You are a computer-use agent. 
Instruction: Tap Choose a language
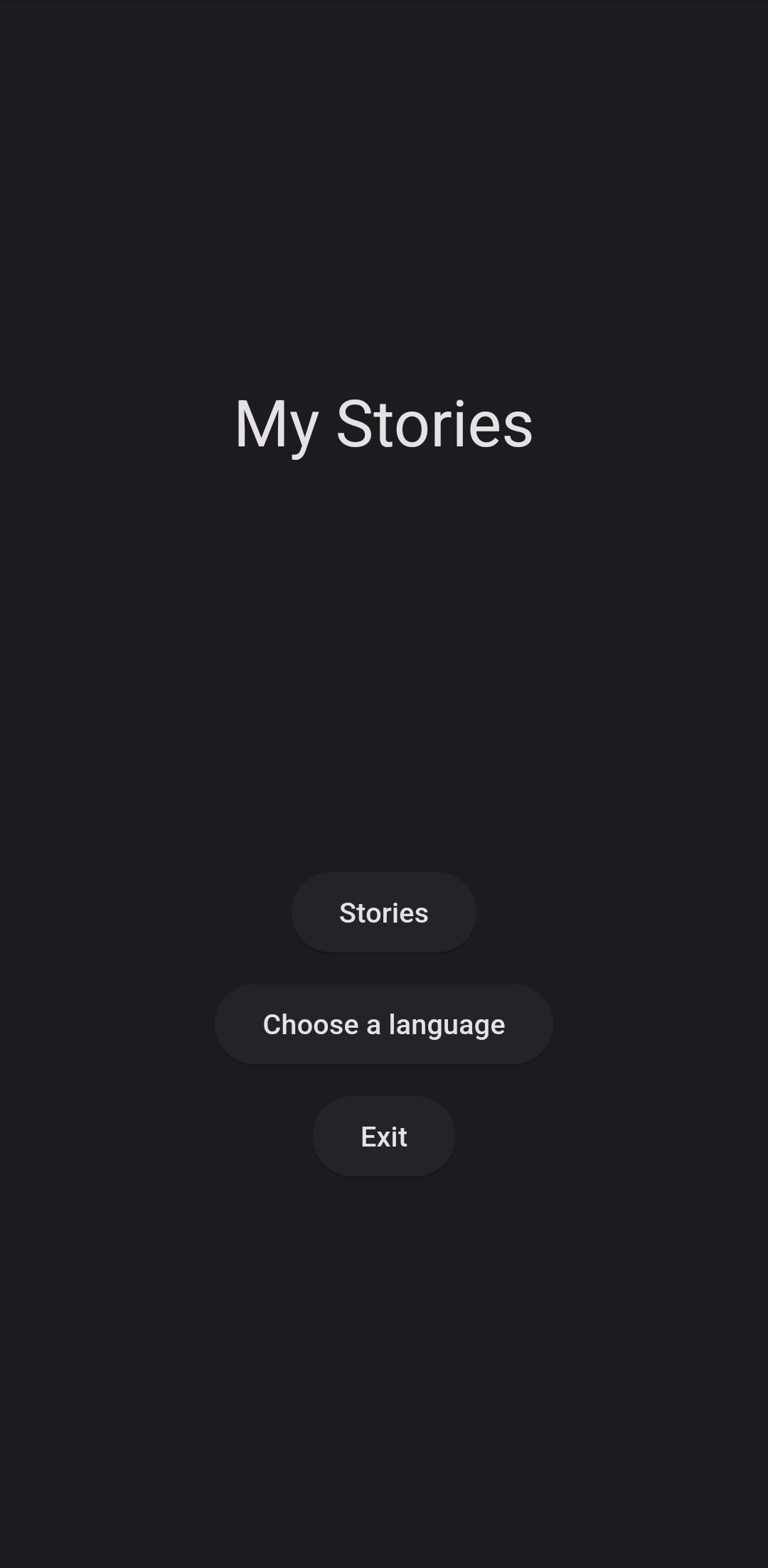383,1024
